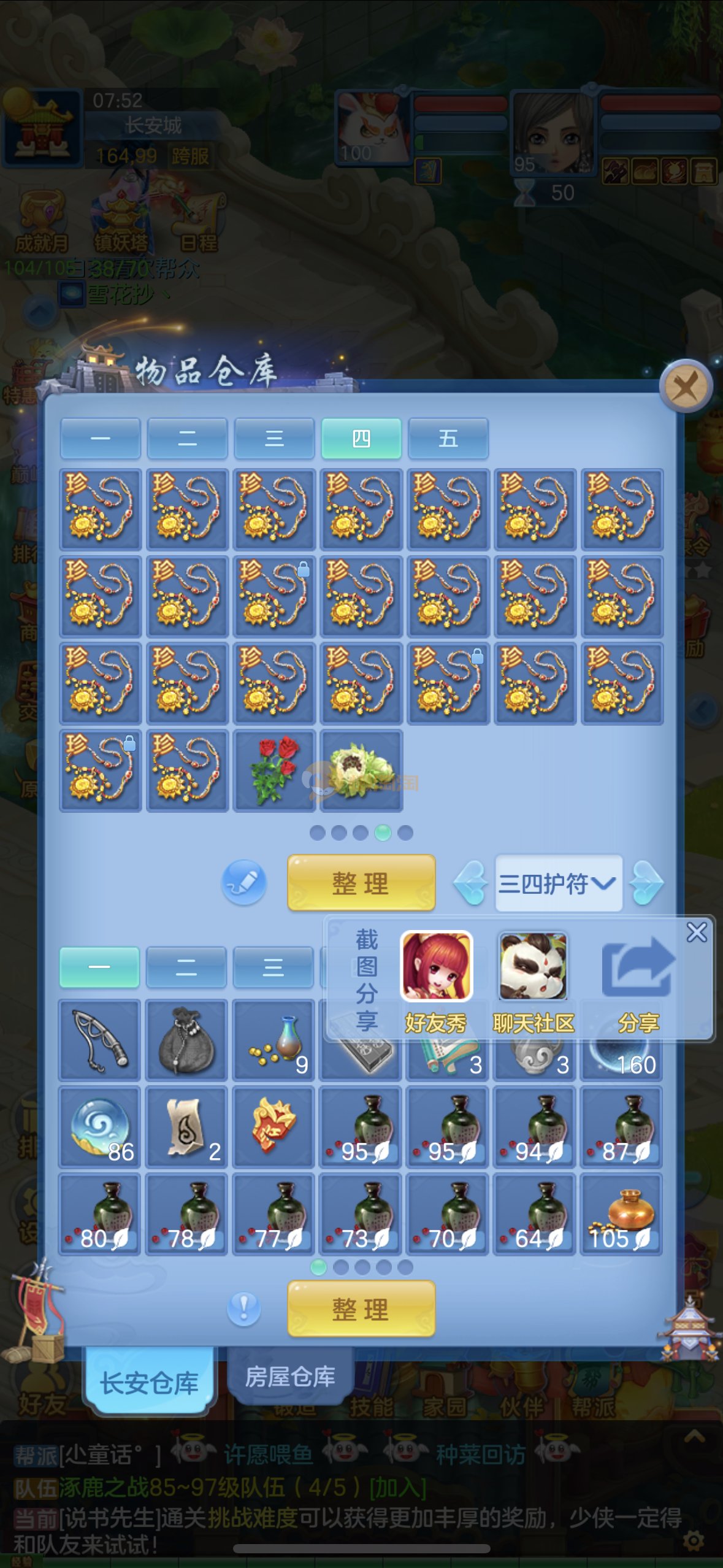
Task: Open warehouse page 五
Action: tap(448, 439)
